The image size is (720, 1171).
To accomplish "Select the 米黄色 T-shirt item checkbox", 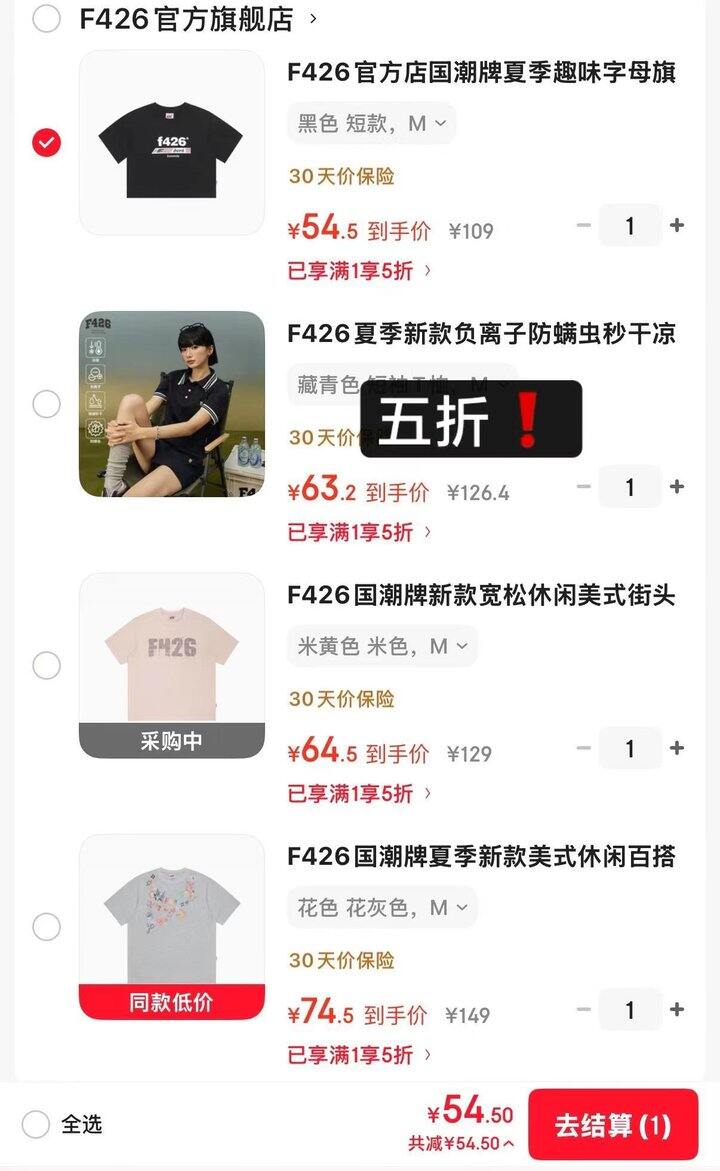I will [x=46, y=665].
